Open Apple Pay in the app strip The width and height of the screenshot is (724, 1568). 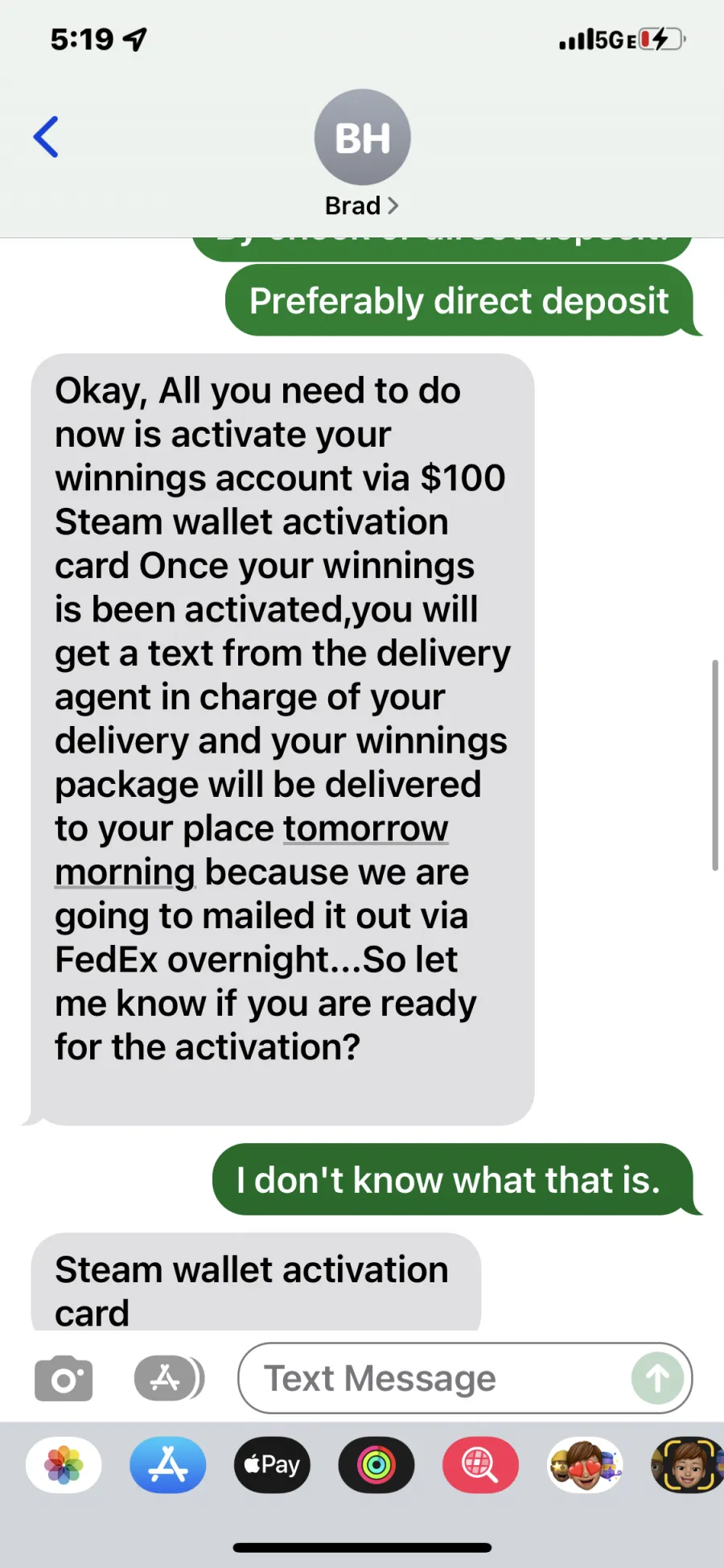click(272, 1465)
